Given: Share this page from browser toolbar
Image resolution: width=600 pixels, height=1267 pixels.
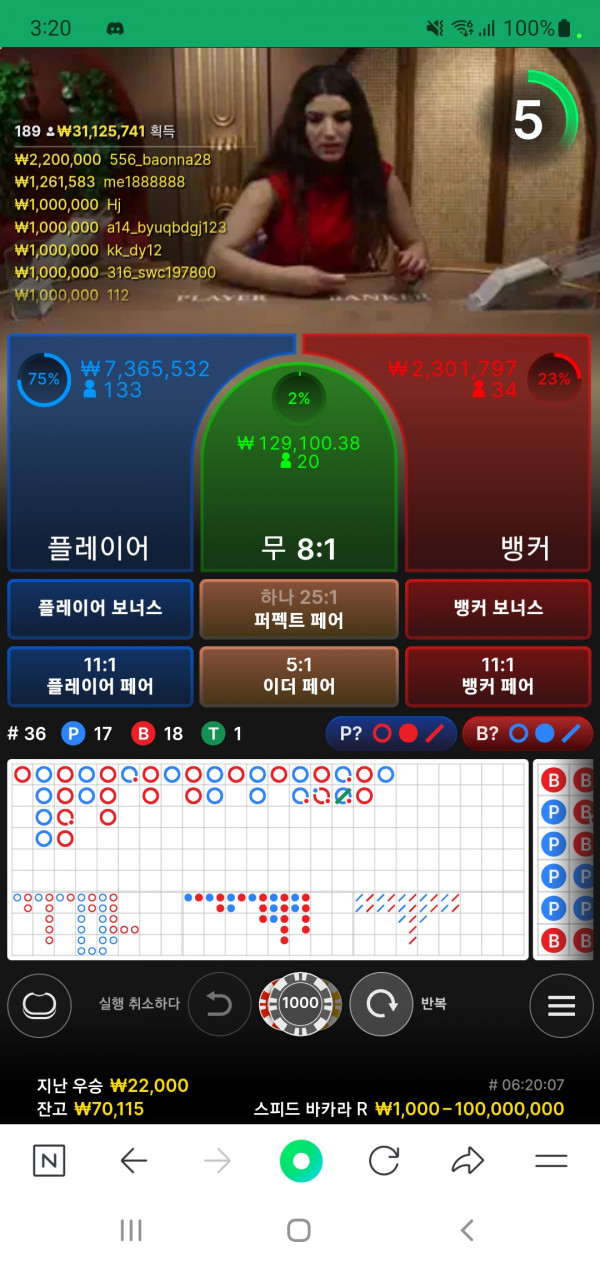Looking at the screenshot, I should click(x=467, y=1160).
